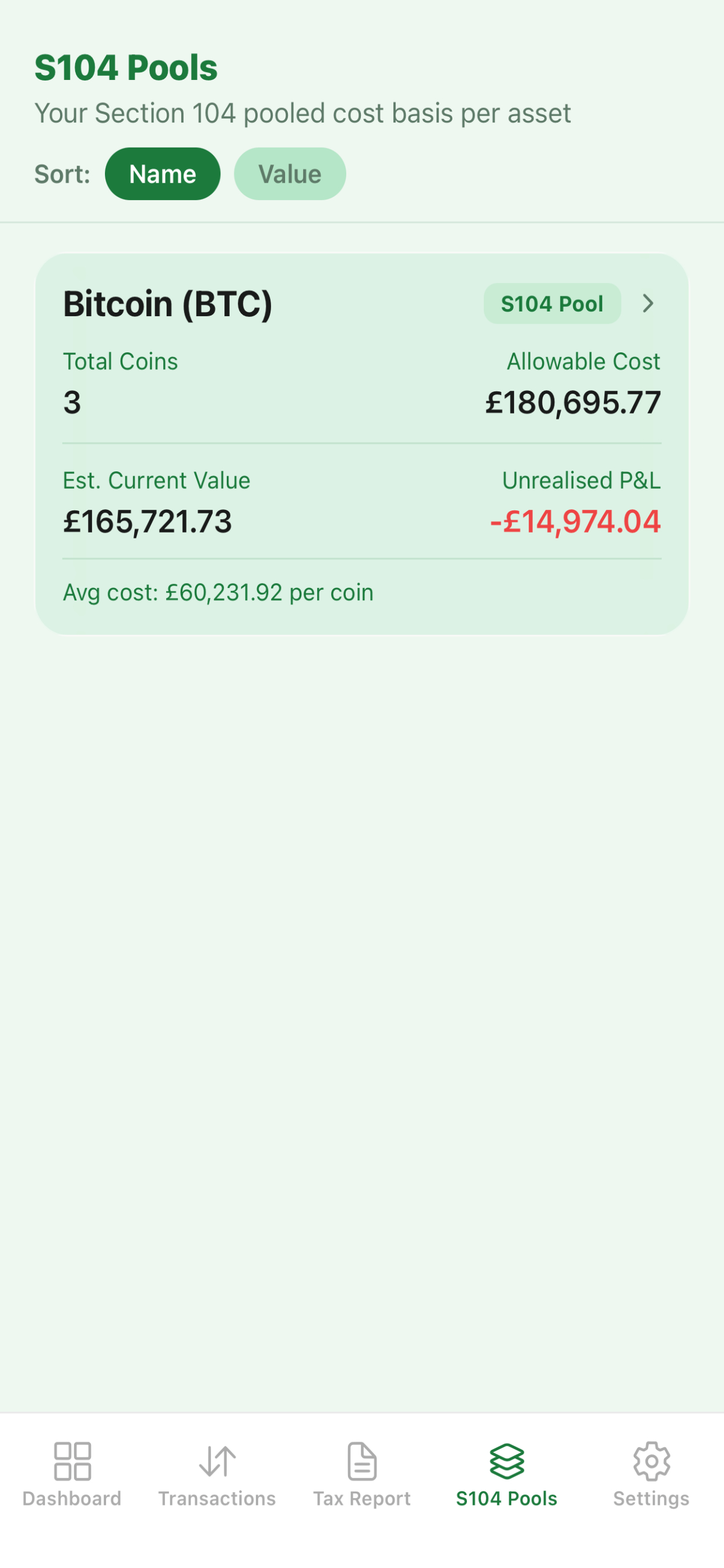
Task: Open the Settings gear icon
Action: [651, 1461]
